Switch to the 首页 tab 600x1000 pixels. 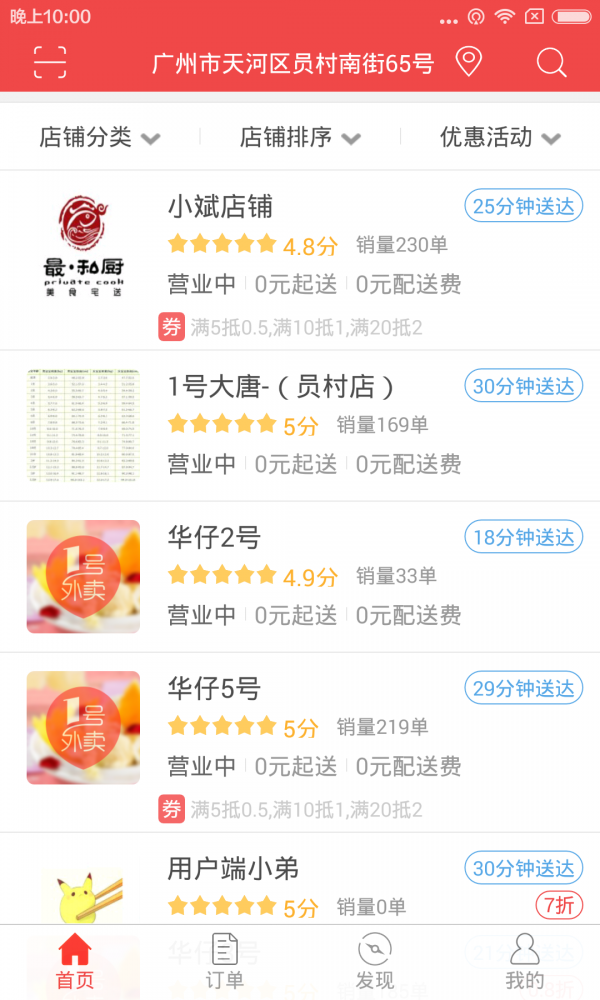pos(75,962)
